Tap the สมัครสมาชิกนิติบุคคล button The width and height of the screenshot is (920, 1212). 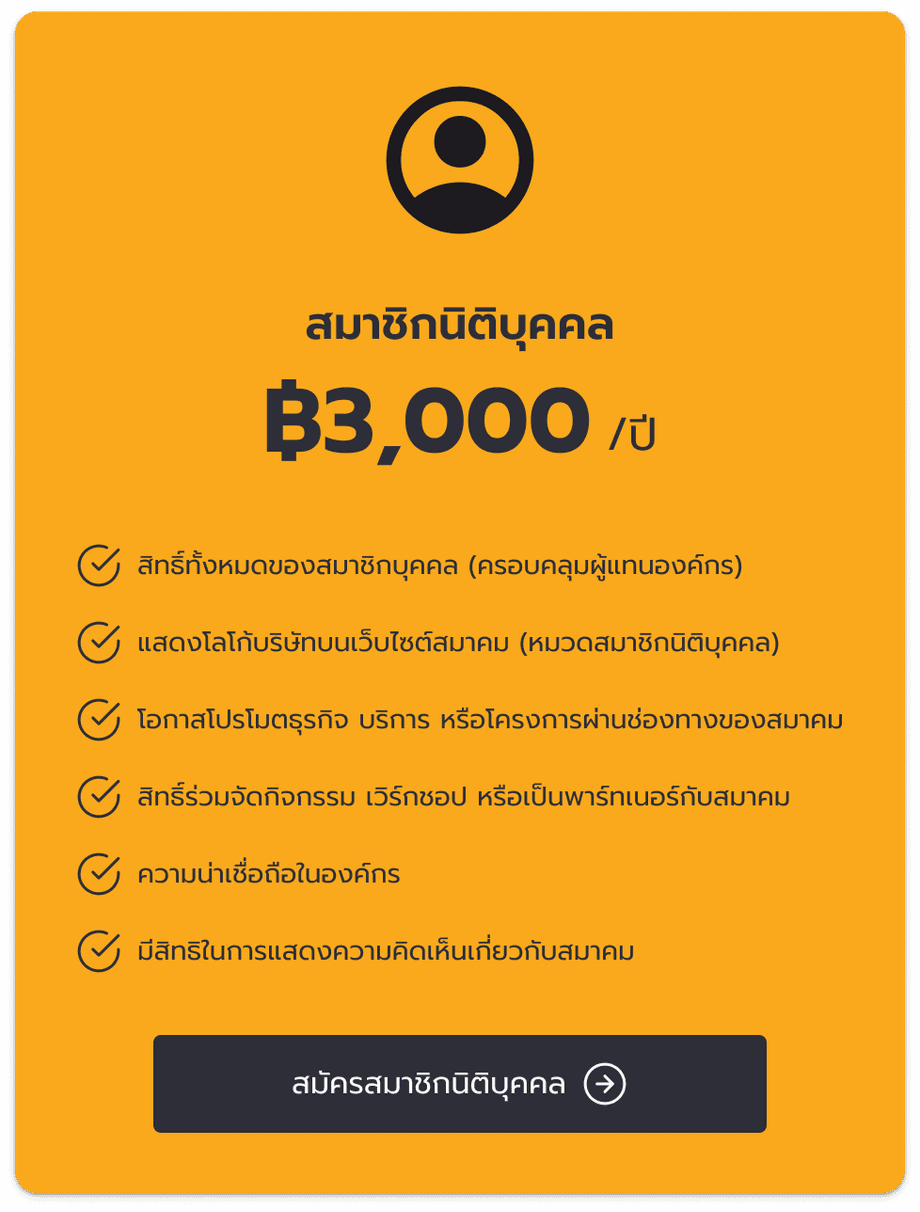coord(459,1084)
